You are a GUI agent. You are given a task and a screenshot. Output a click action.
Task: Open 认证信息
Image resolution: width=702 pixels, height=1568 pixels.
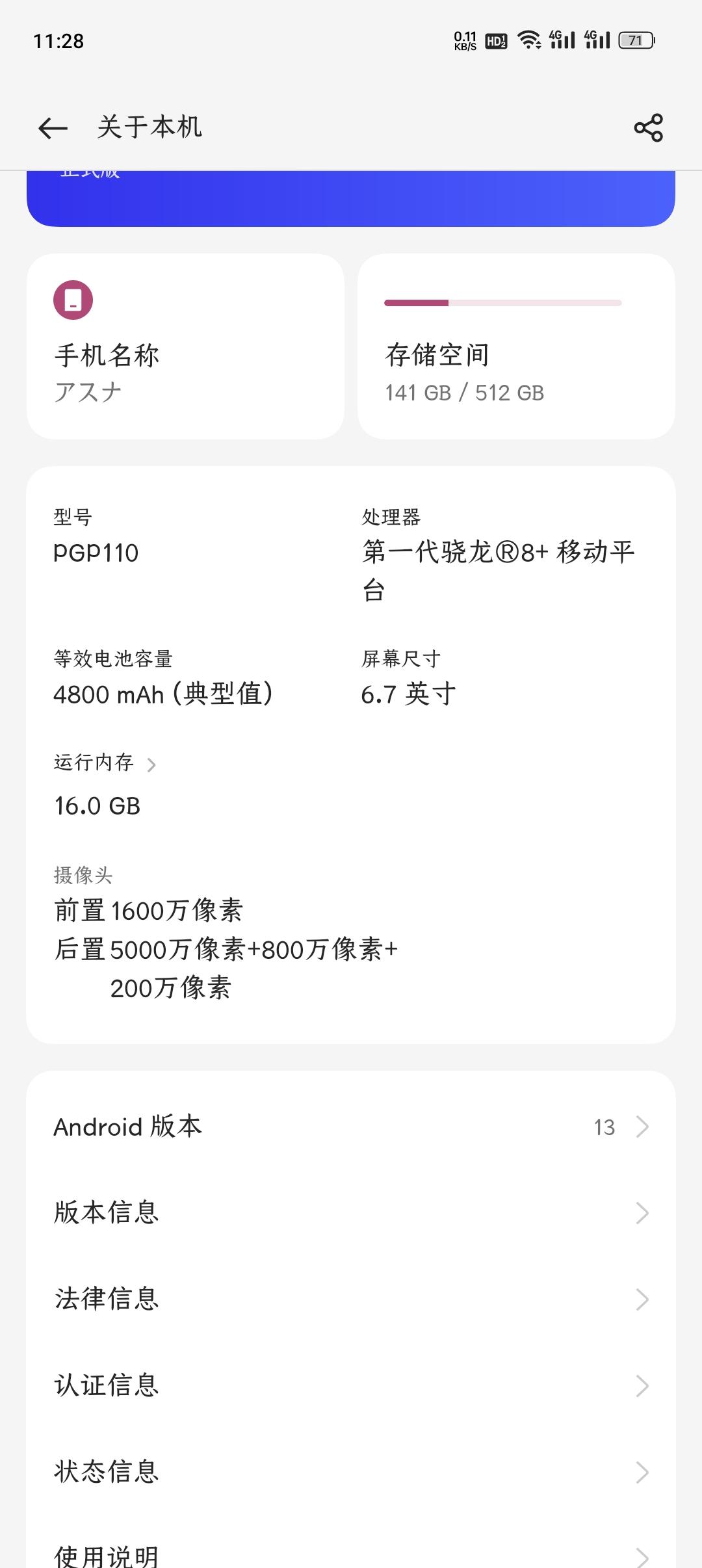[x=351, y=1385]
